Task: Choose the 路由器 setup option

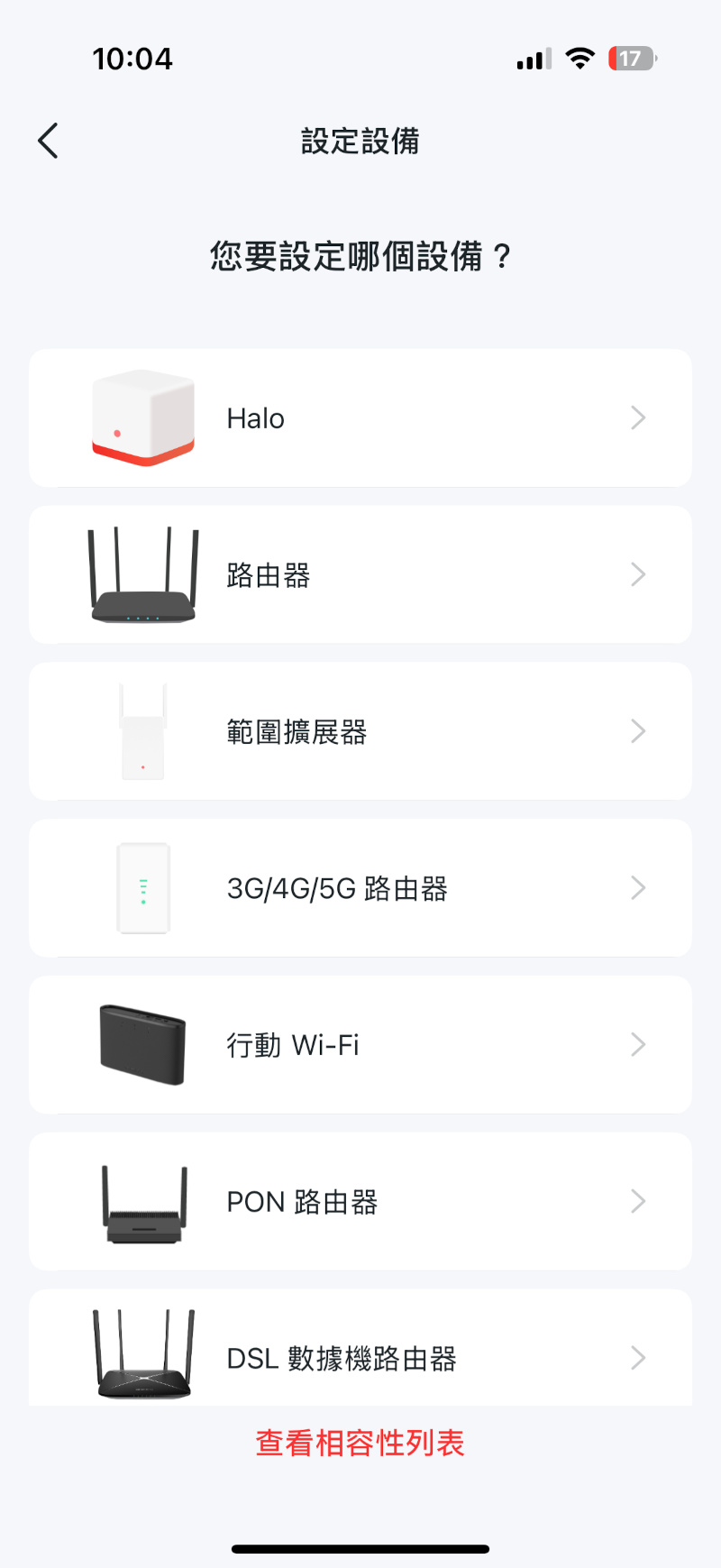Action: [360, 573]
